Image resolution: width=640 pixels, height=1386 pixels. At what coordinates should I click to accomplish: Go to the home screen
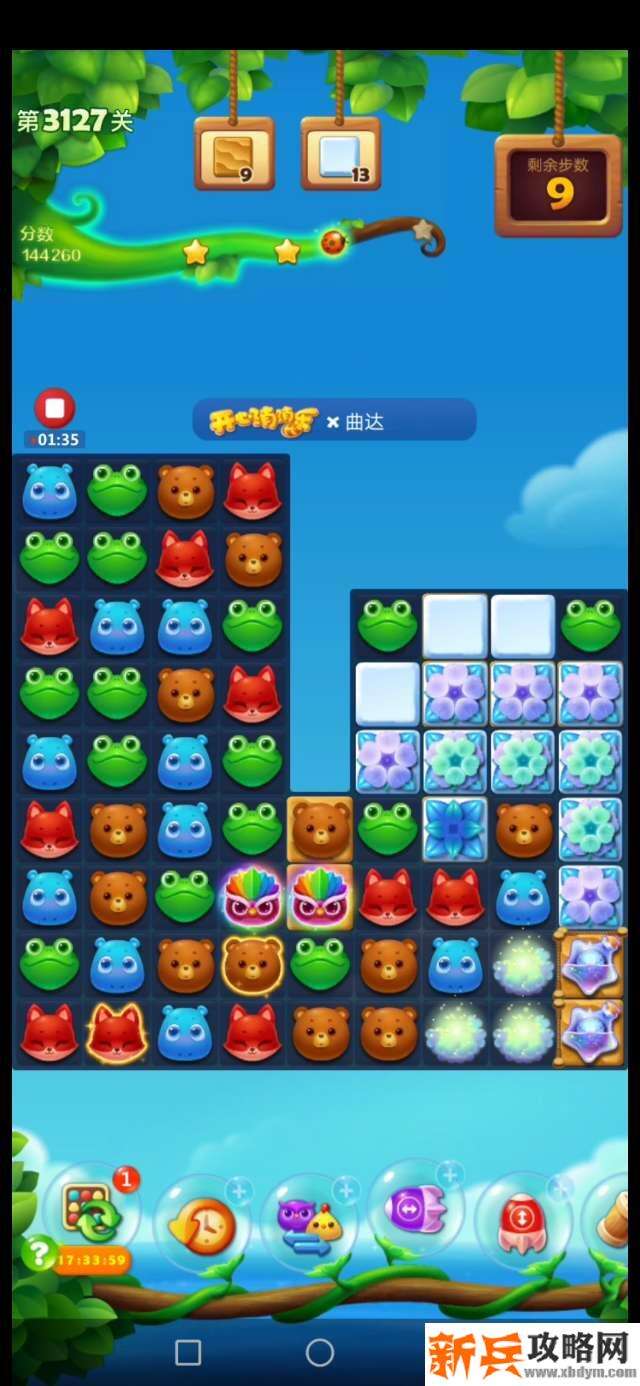click(x=320, y=1353)
